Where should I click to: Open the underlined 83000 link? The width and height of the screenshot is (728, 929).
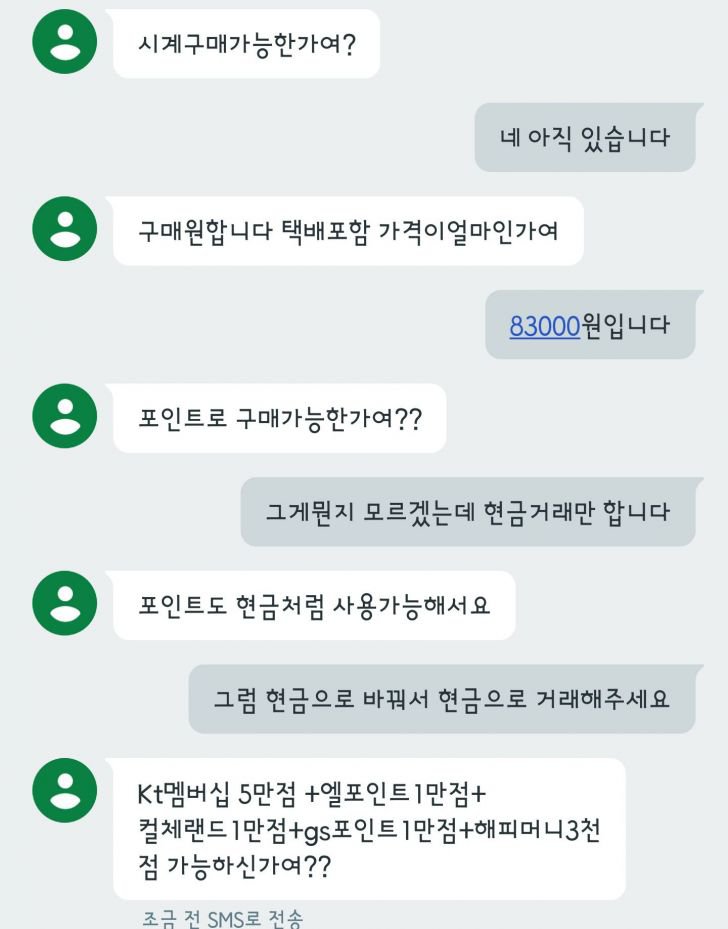tap(544, 326)
